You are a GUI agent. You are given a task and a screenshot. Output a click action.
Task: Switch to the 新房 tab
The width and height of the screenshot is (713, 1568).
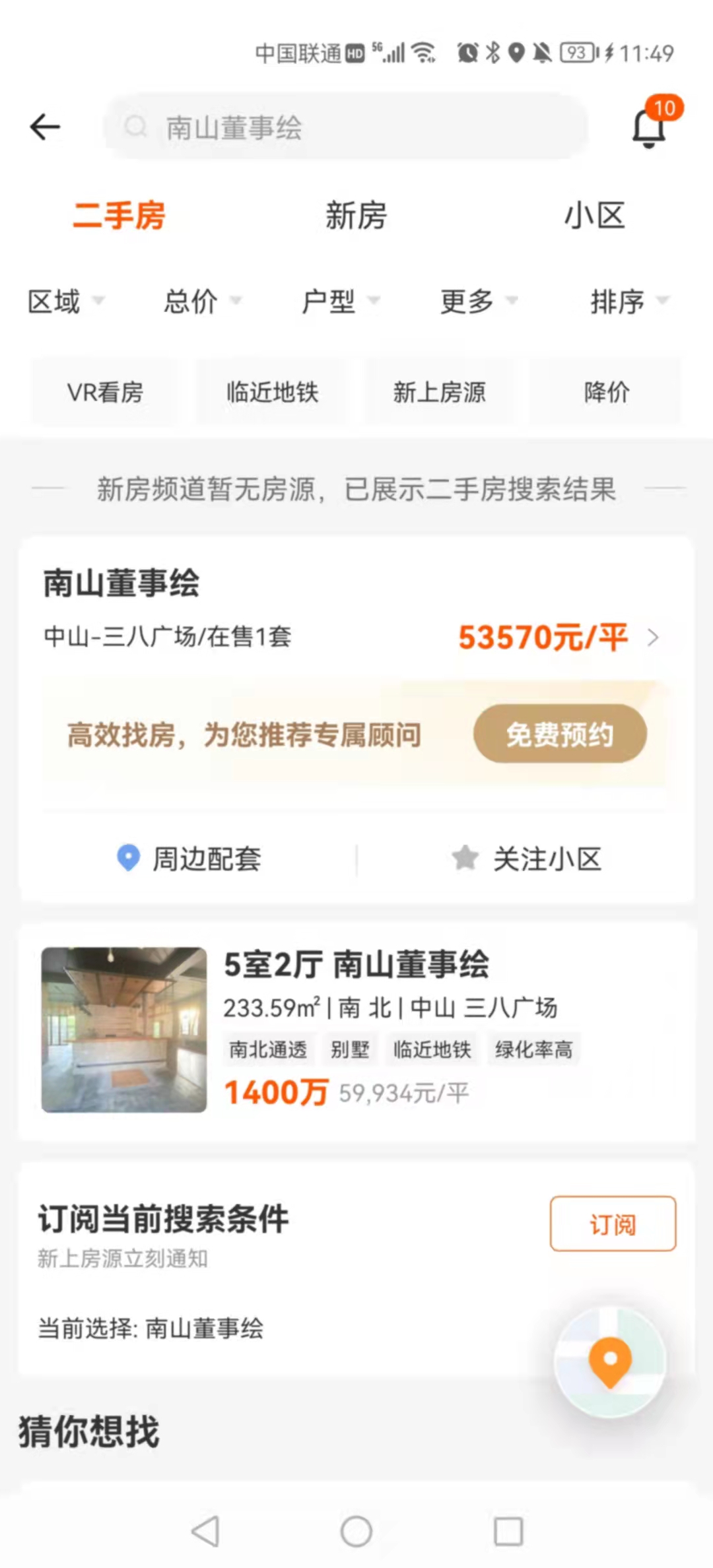click(356, 216)
